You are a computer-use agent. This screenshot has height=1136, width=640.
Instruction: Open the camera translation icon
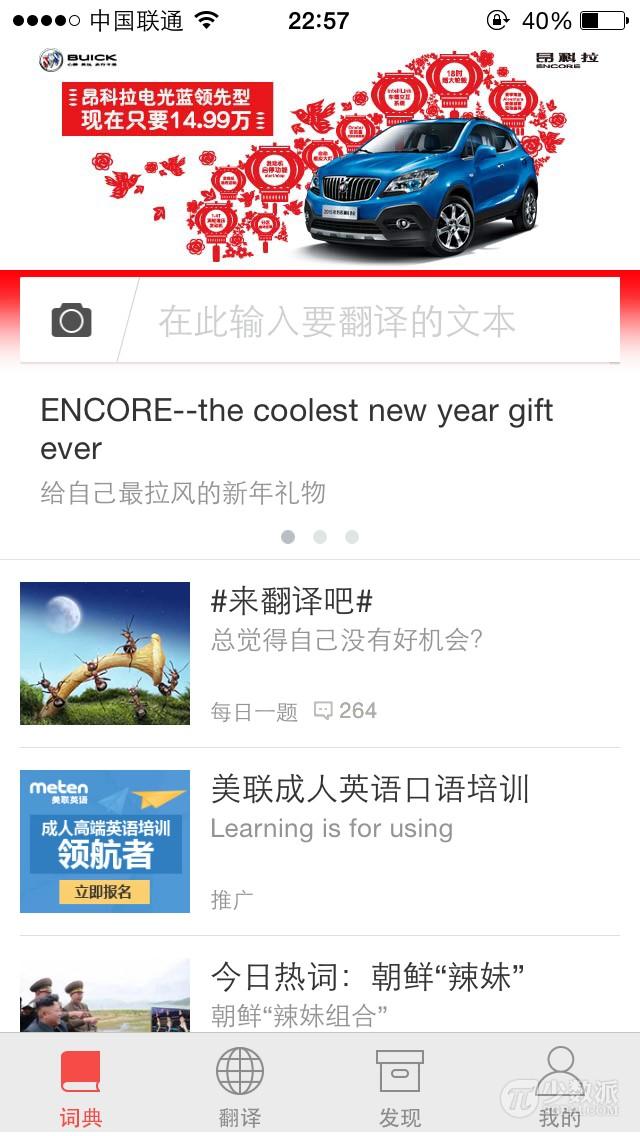coord(71,321)
